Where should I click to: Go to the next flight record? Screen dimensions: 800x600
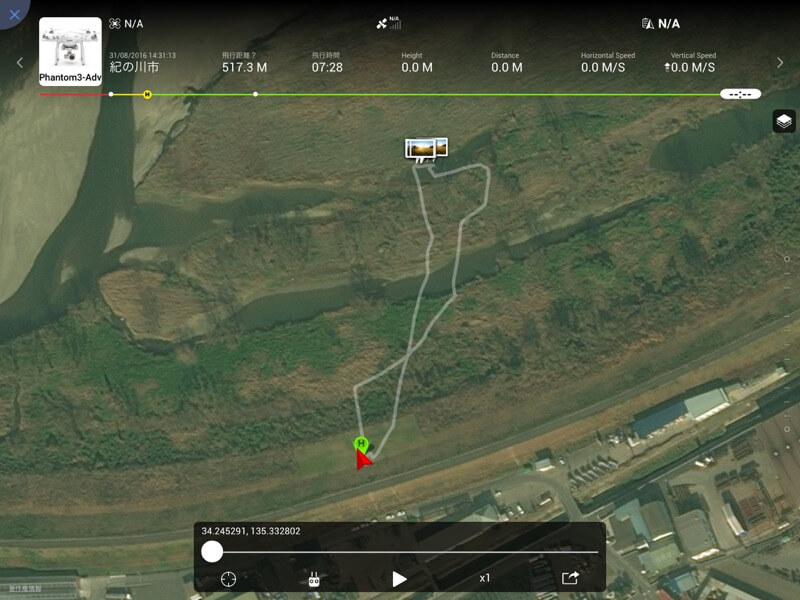[780, 63]
